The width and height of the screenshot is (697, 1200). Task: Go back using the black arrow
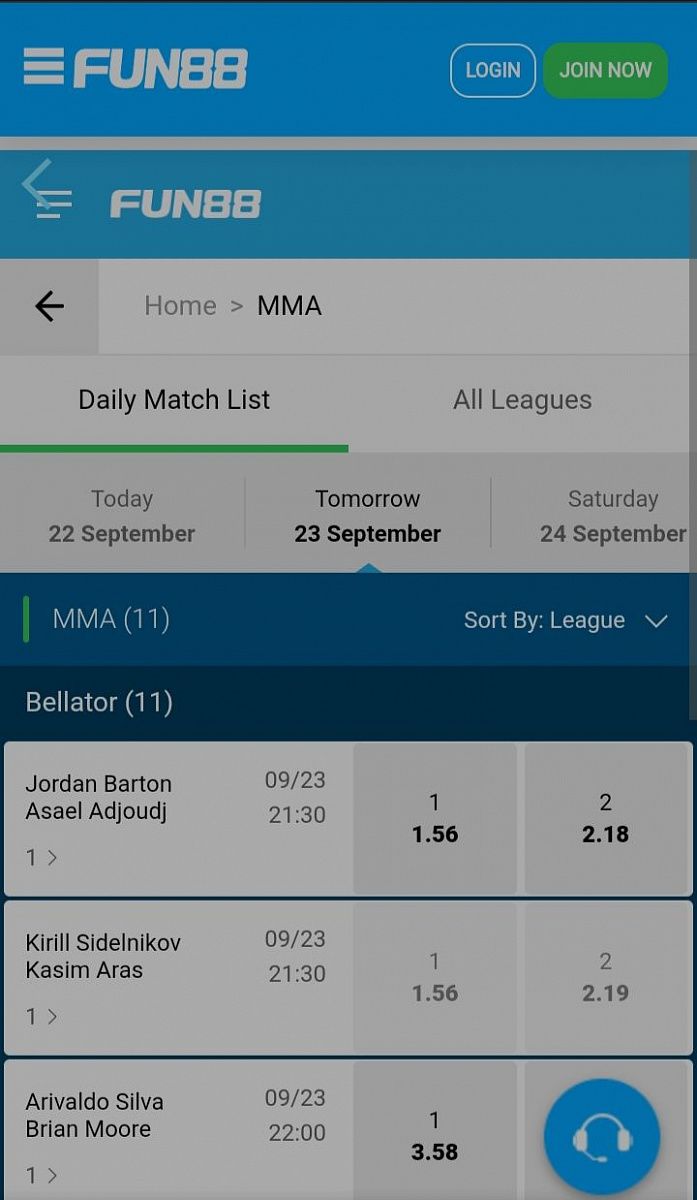[x=49, y=306]
